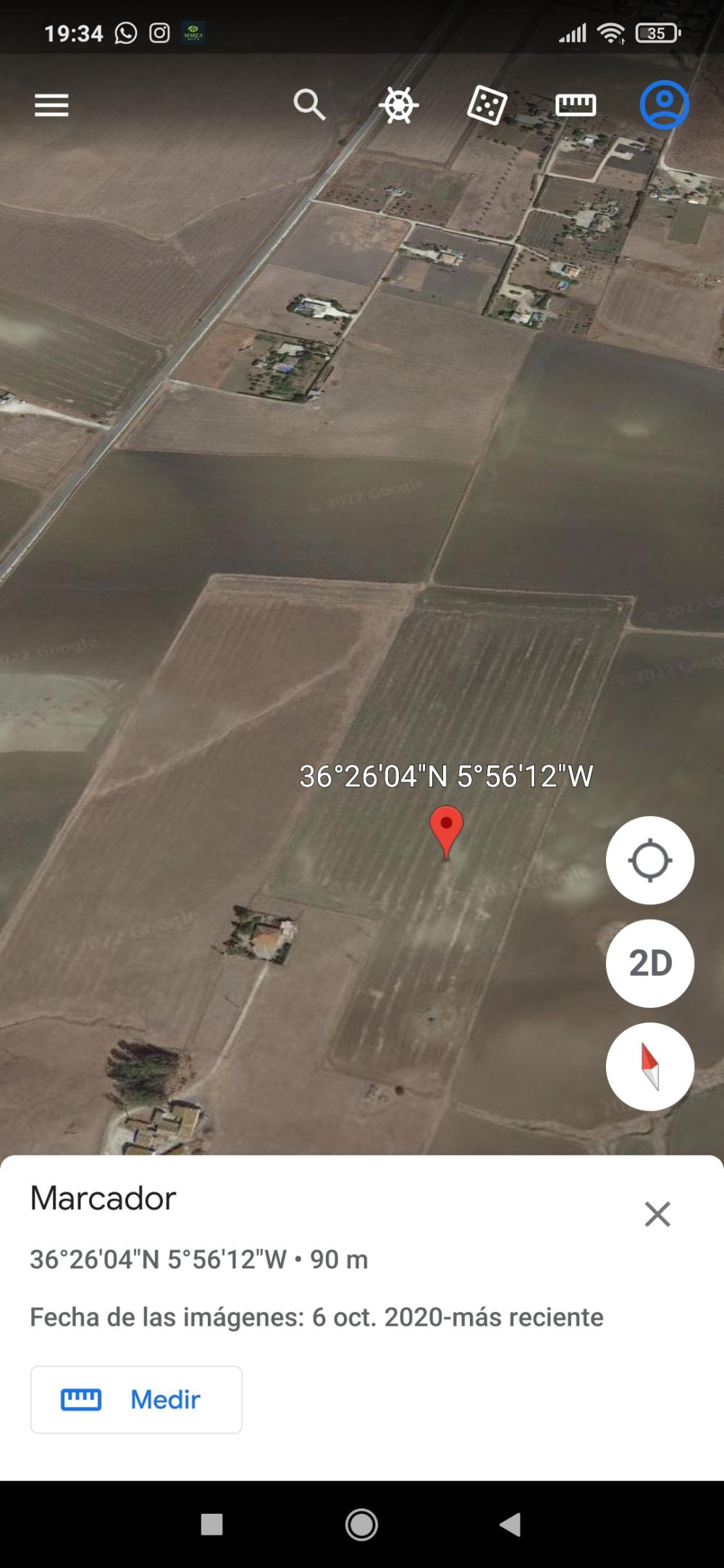Go to the home screen

click(x=361, y=1525)
